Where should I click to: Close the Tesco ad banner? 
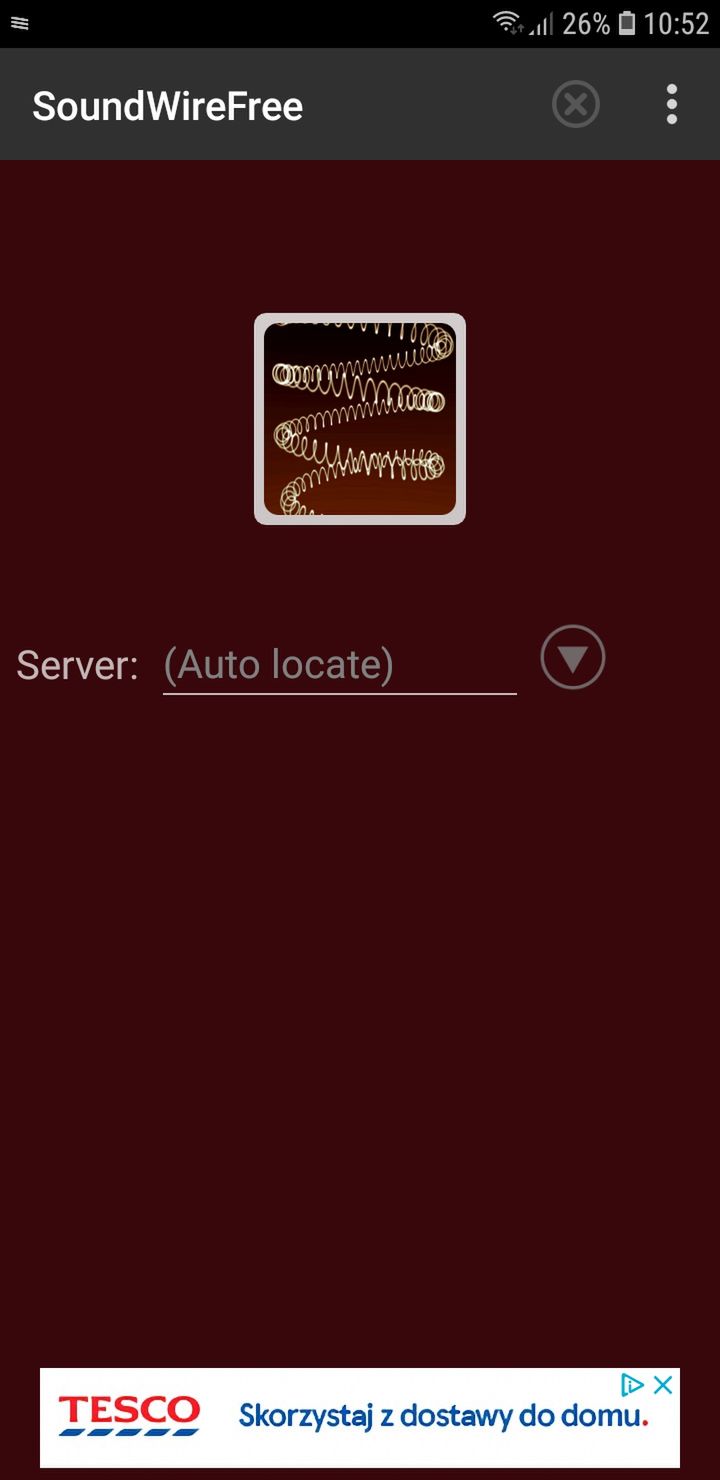(x=662, y=1385)
